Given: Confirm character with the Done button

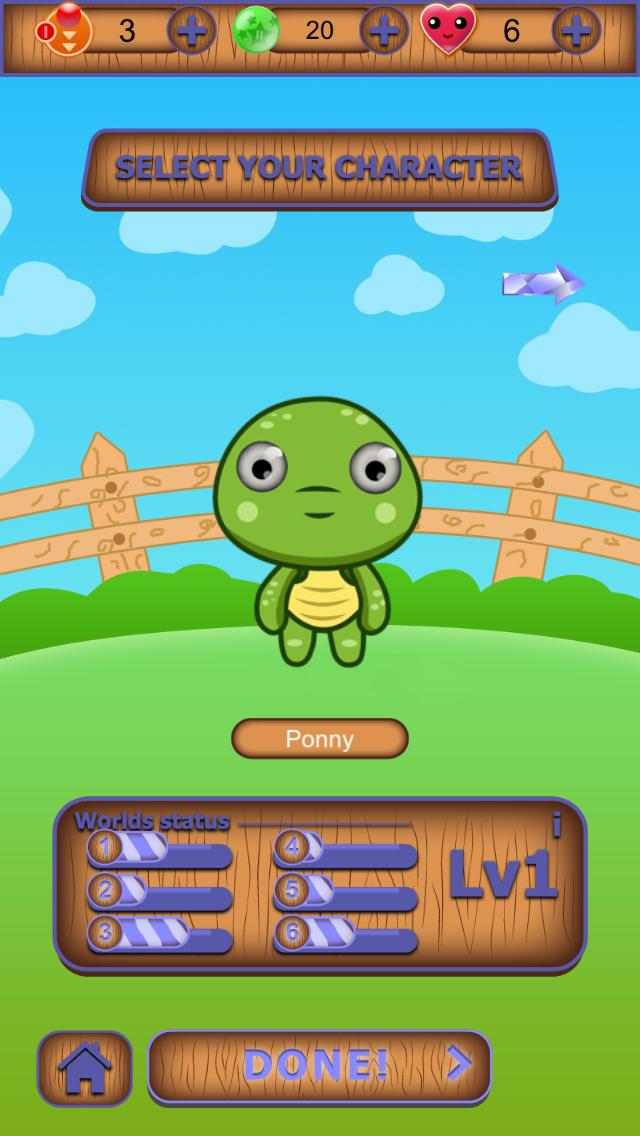Looking at the screenshot, I should coord(320,1066).
